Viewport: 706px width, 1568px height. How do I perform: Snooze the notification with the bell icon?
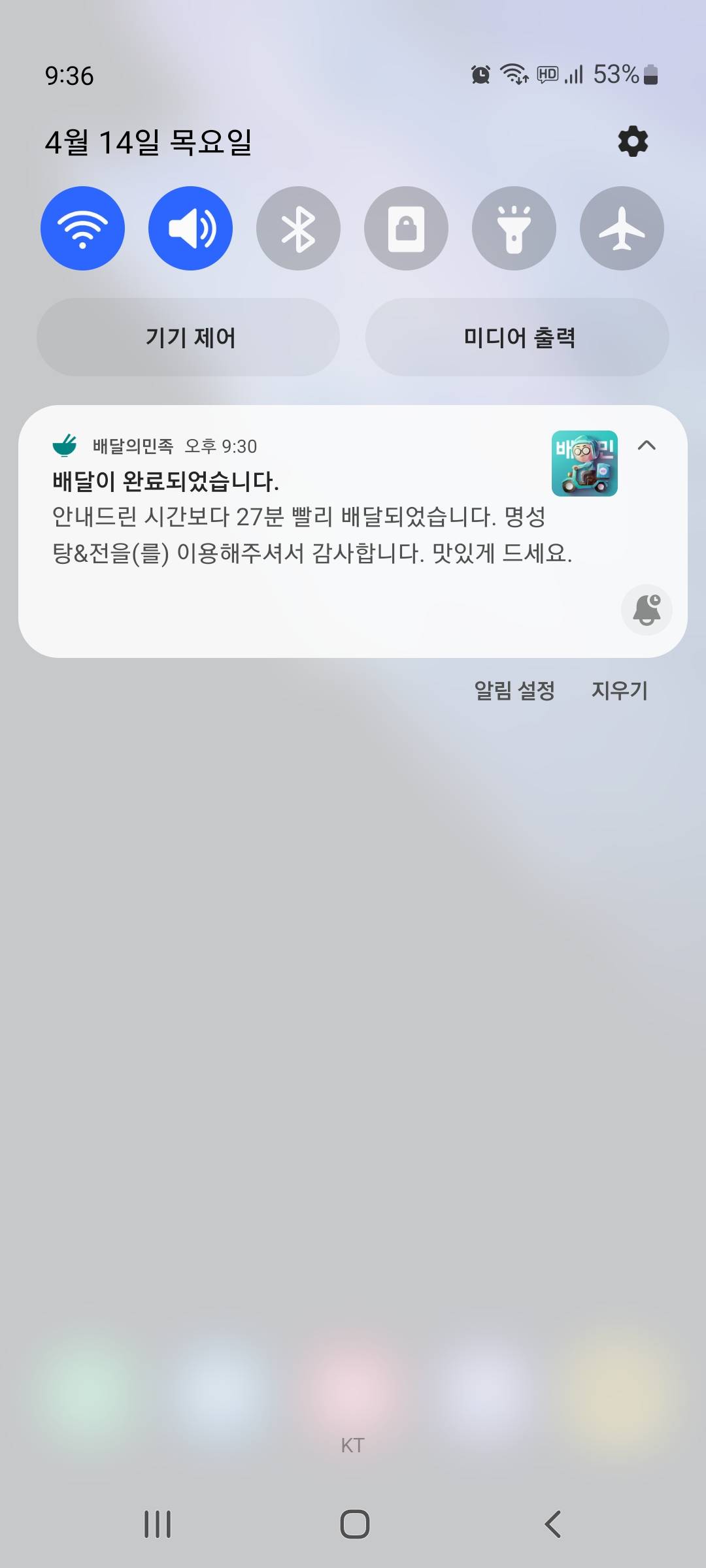[x=647, y=610]
